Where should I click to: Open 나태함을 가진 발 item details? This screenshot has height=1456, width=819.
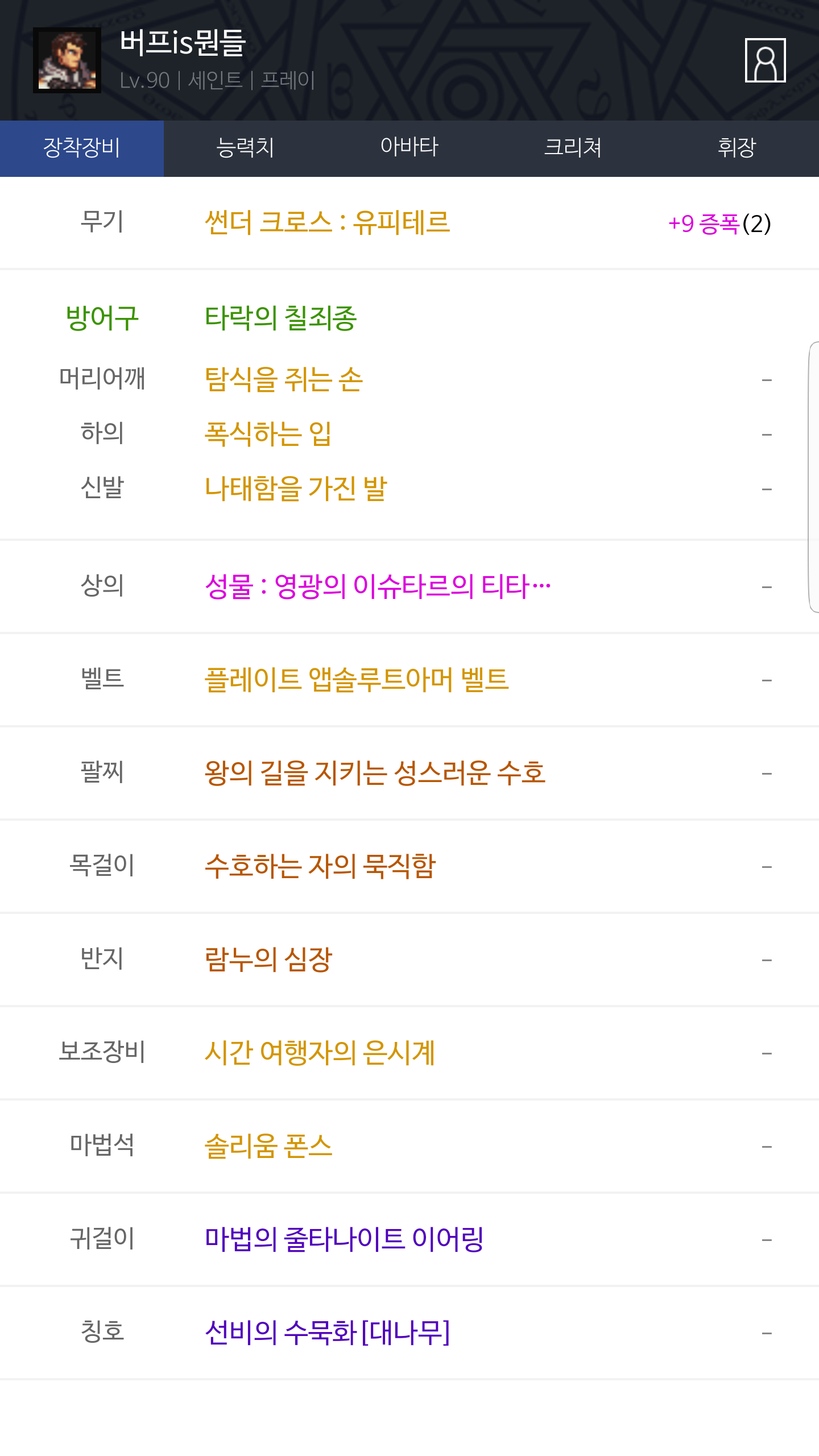click(x=296, y=489)
